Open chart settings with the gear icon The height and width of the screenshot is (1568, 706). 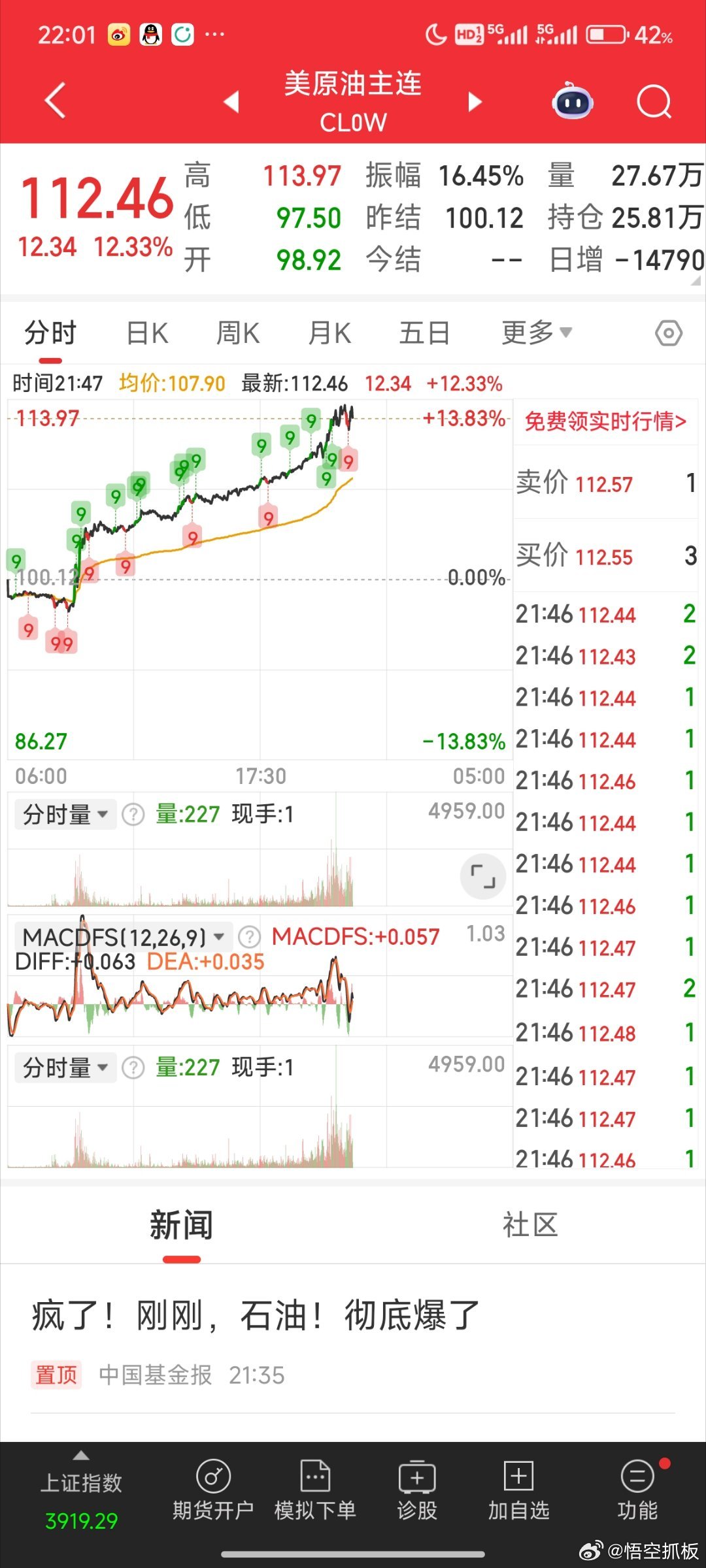[x=669, y=332]
